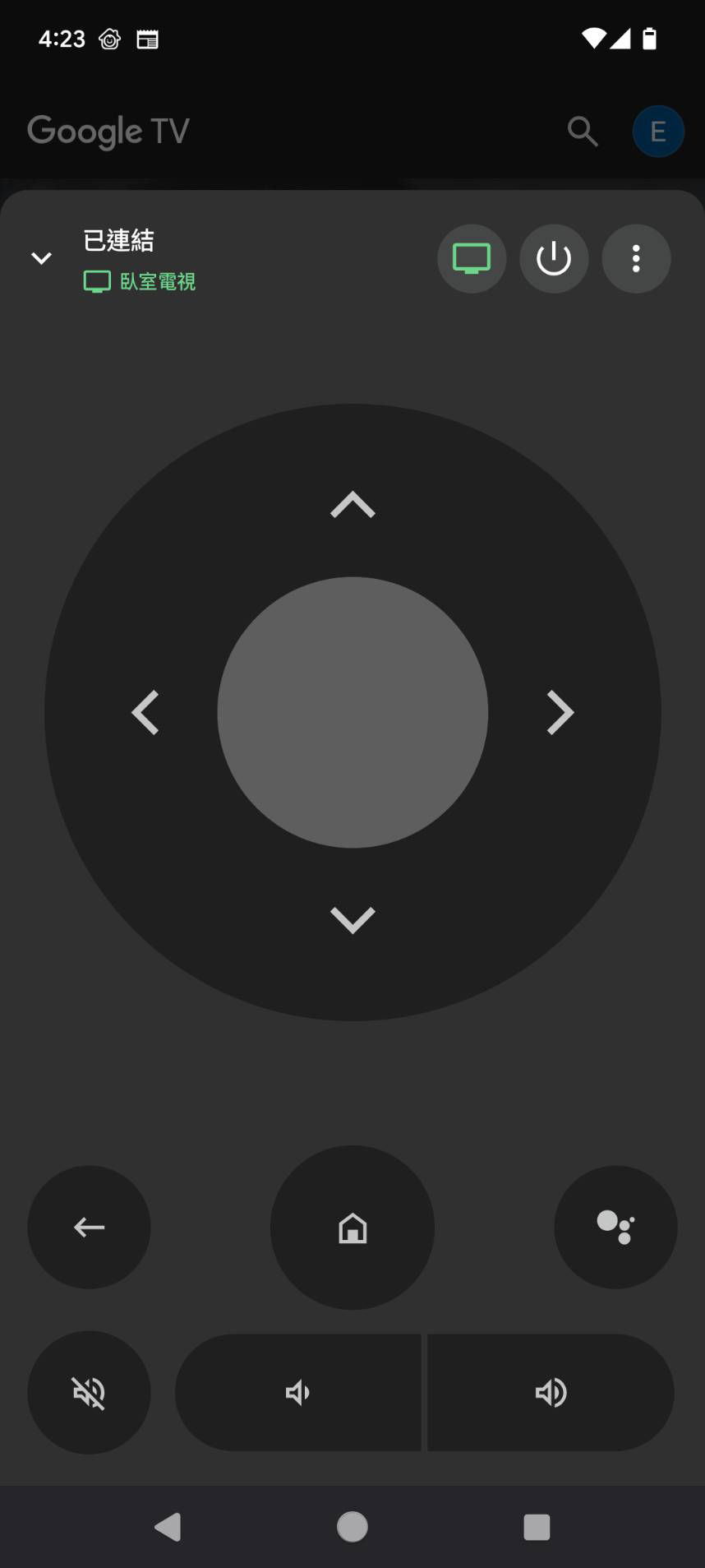Move up with the D-pad up arrow

(352, 504)
